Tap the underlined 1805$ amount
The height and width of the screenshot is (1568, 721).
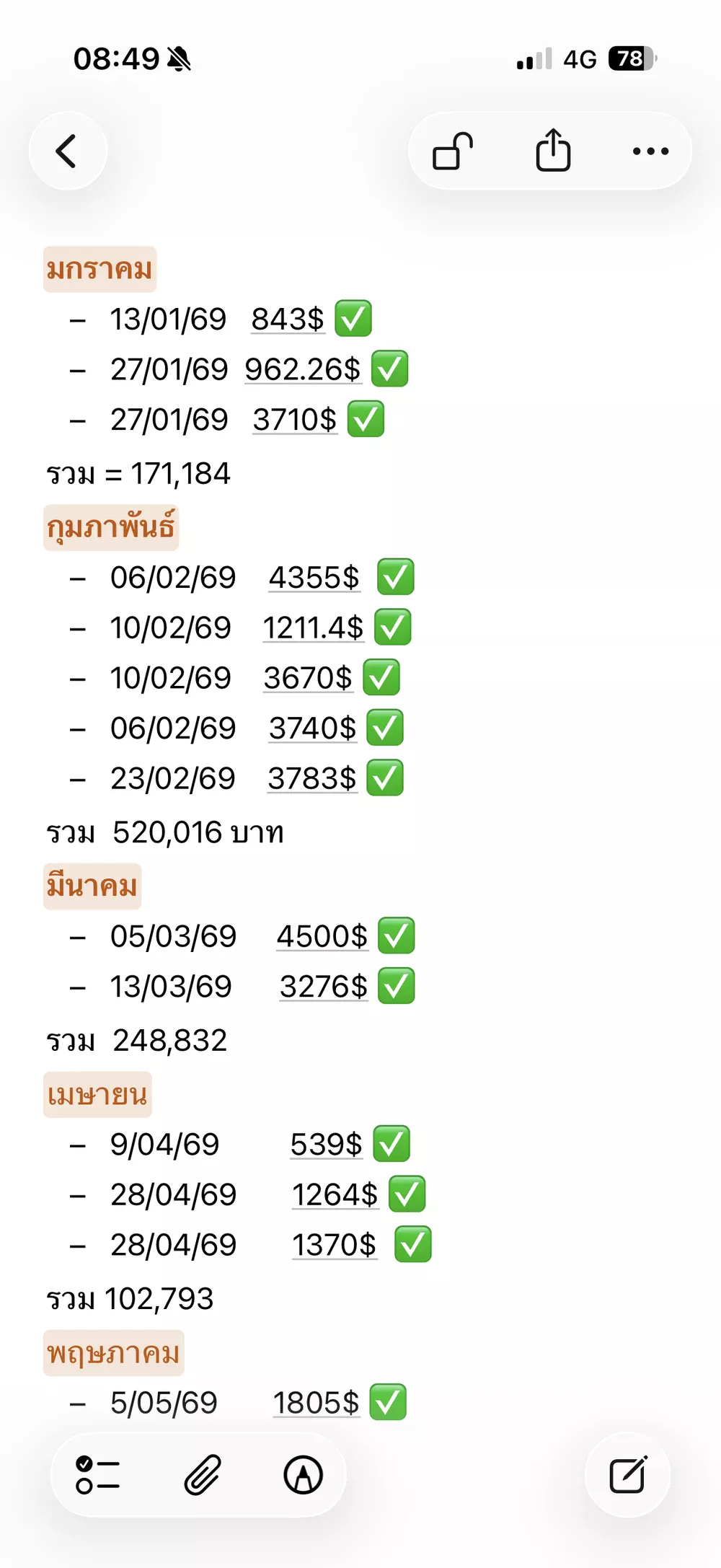tap(316, 1403)
